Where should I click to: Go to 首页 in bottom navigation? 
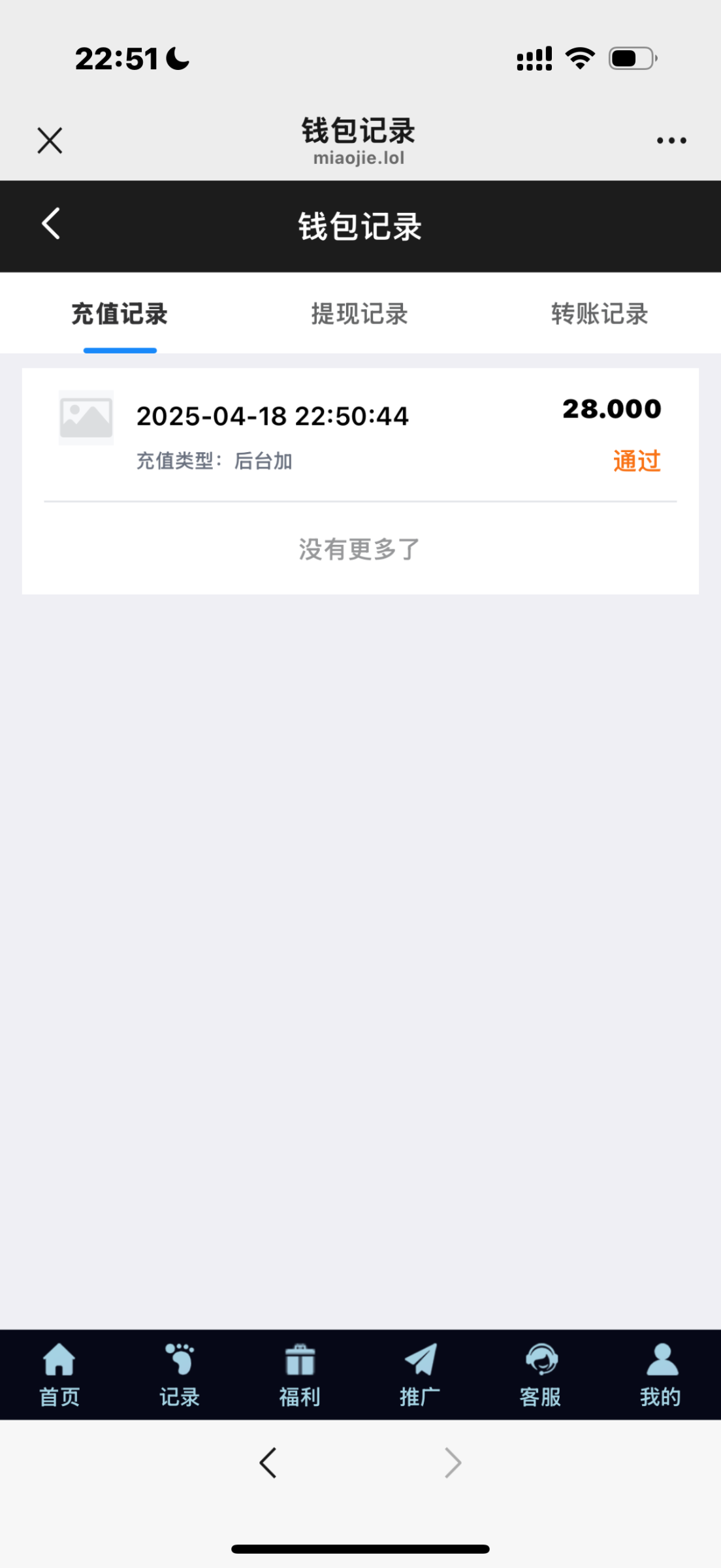(59, 1375)
